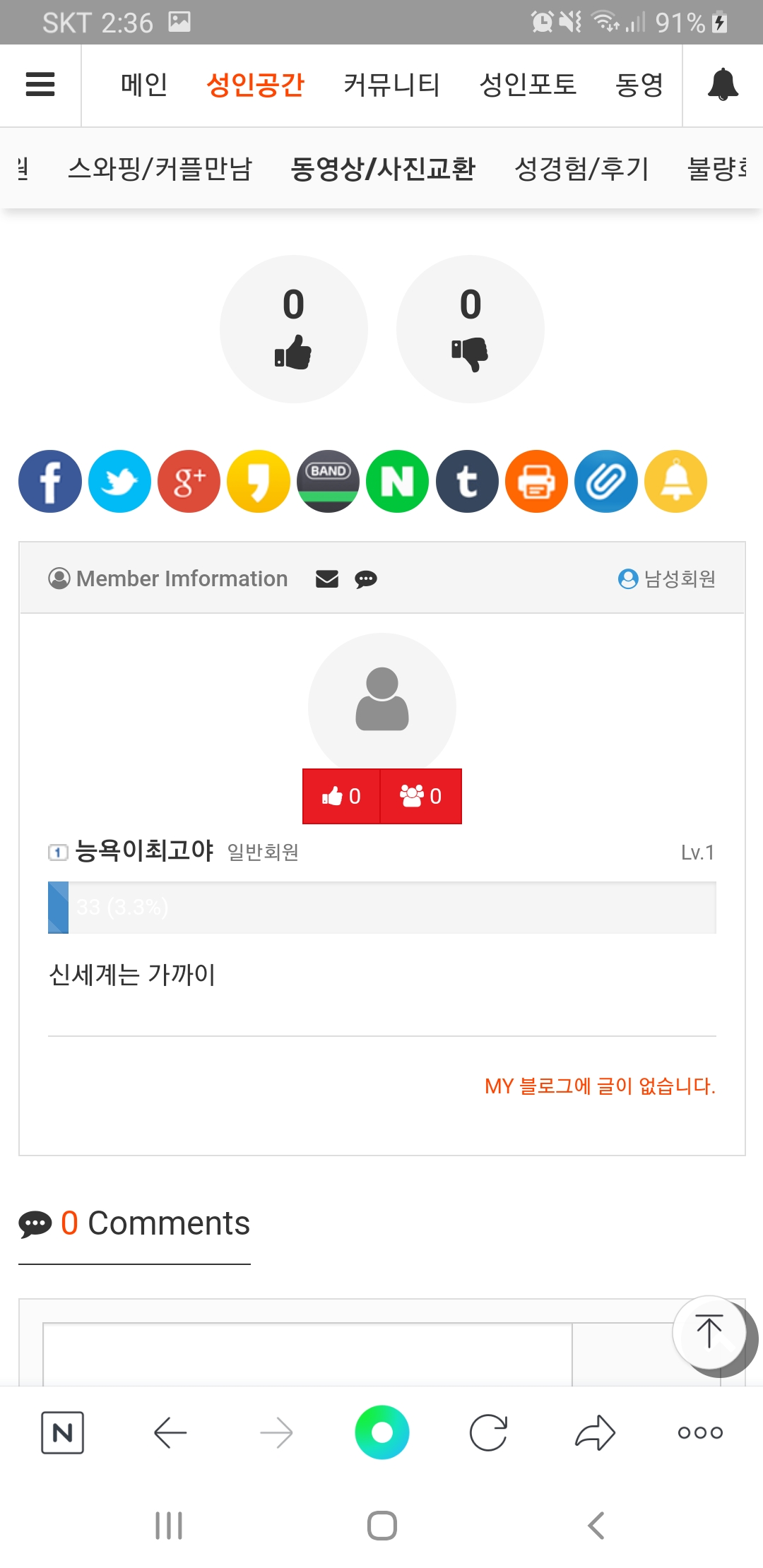Upvote this post with thumbs up
The image size is (763, 1568).
click(293, 329)
